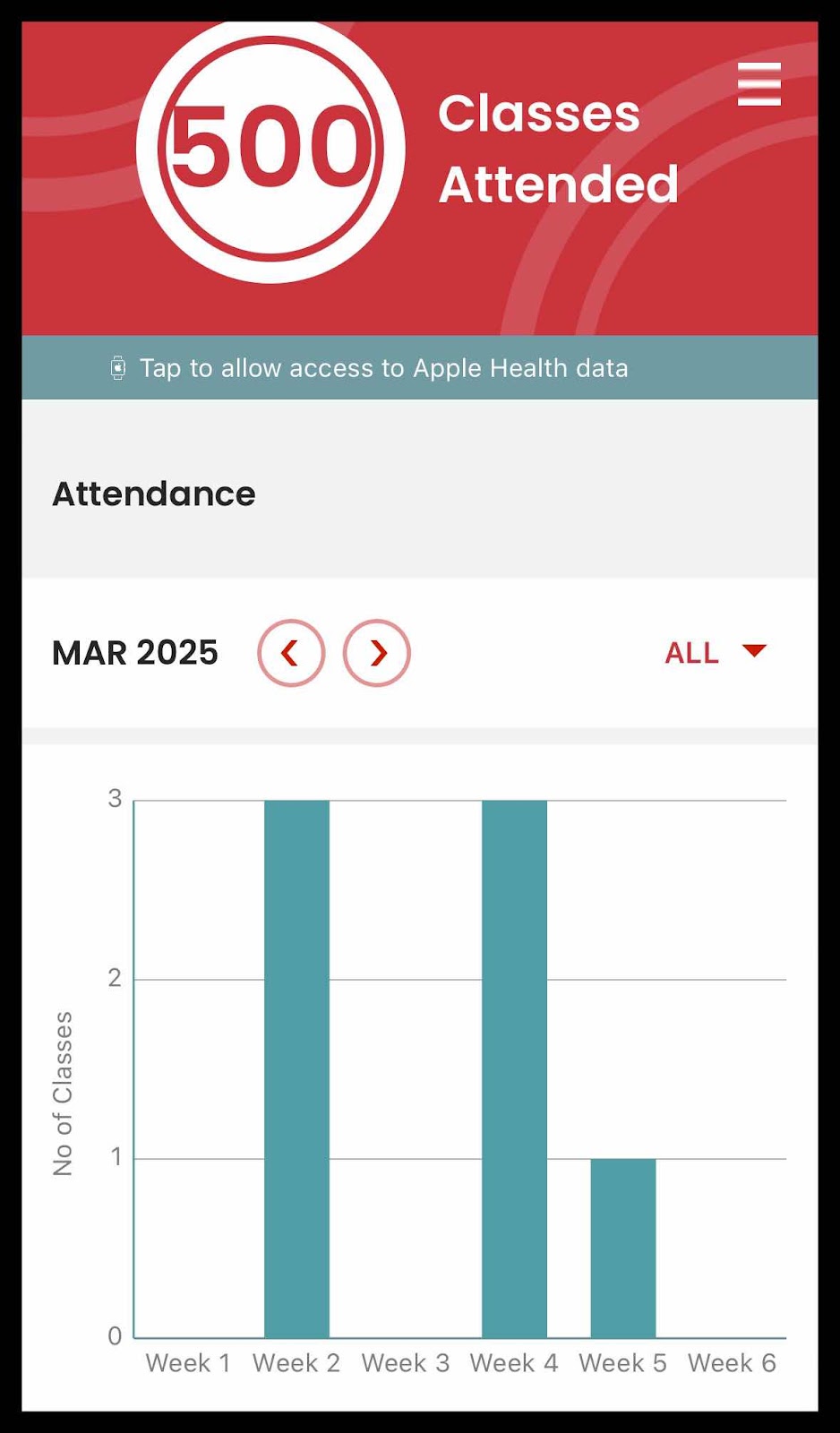Open the hamburger menu
Image resolution: width=840 pixels, height=1433 pixels.
759,84
